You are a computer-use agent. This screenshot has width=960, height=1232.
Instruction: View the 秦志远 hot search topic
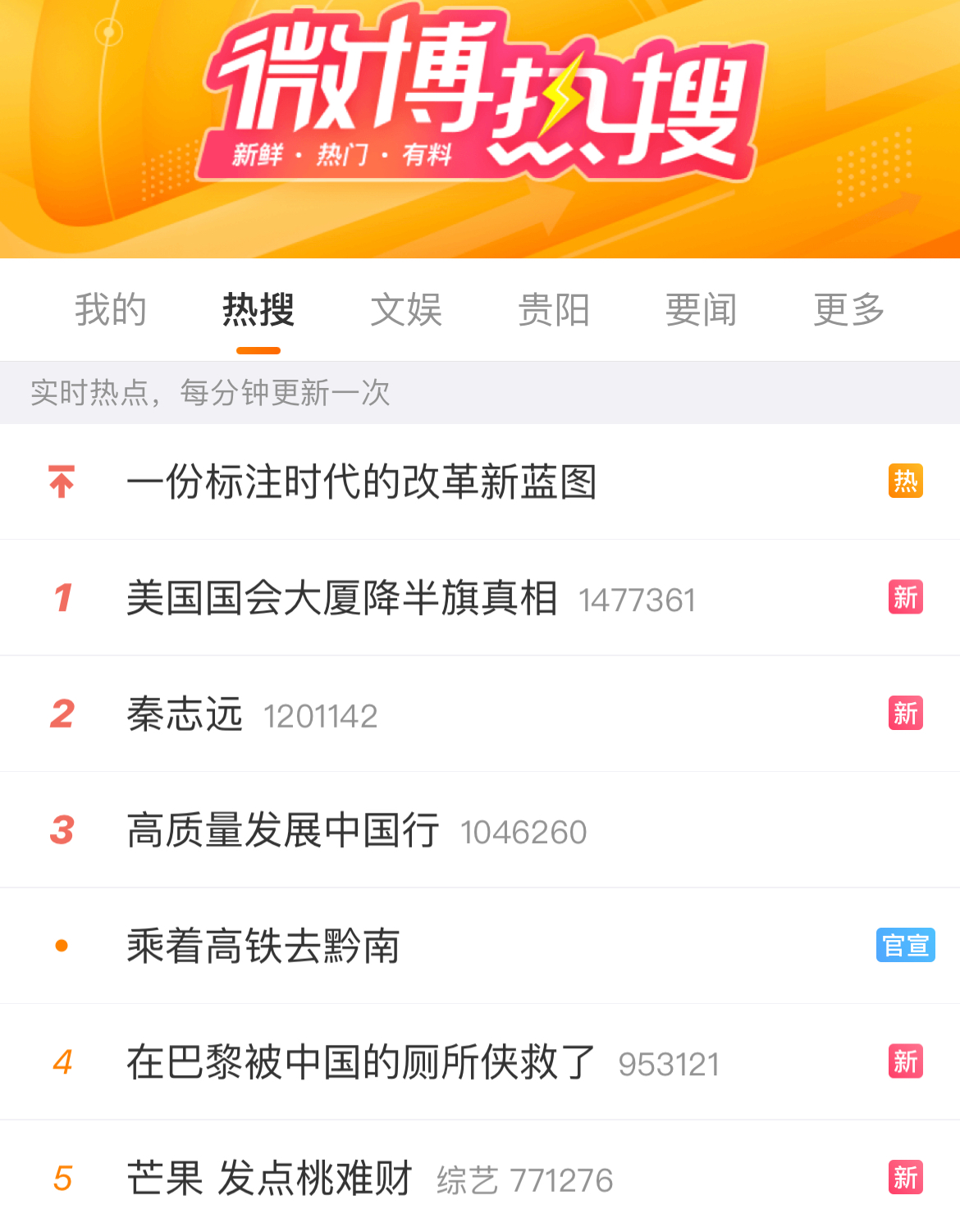(185, 714)
